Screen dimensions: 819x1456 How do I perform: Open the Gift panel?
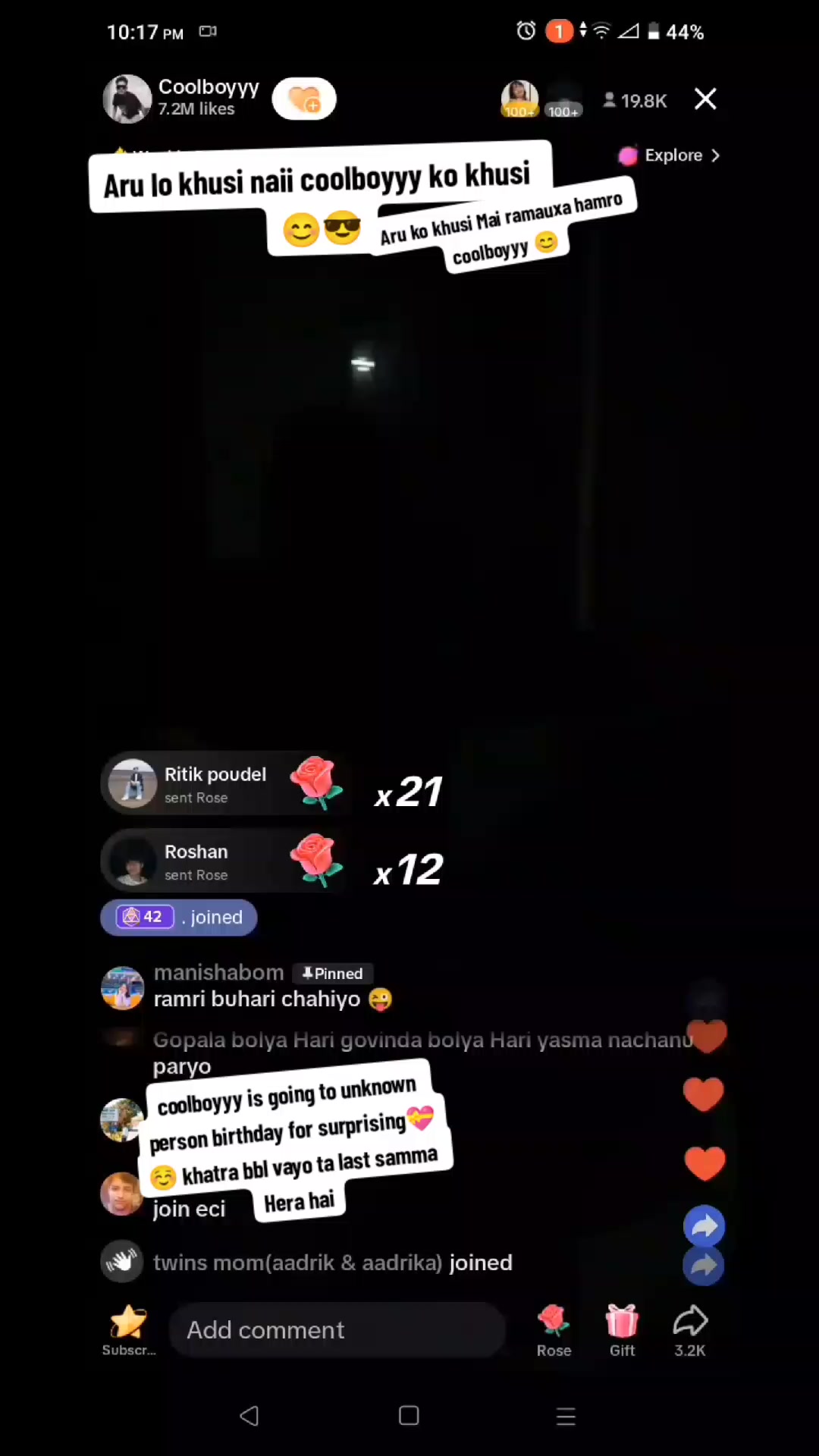click(x=622, y=1329)
